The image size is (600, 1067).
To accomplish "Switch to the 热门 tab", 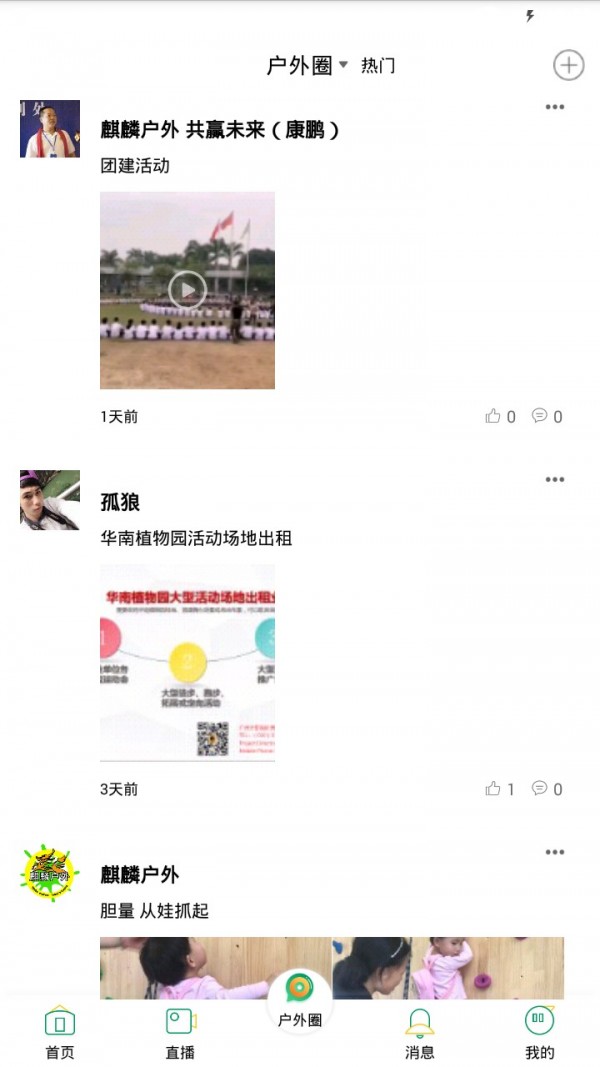I will point(378,66).
